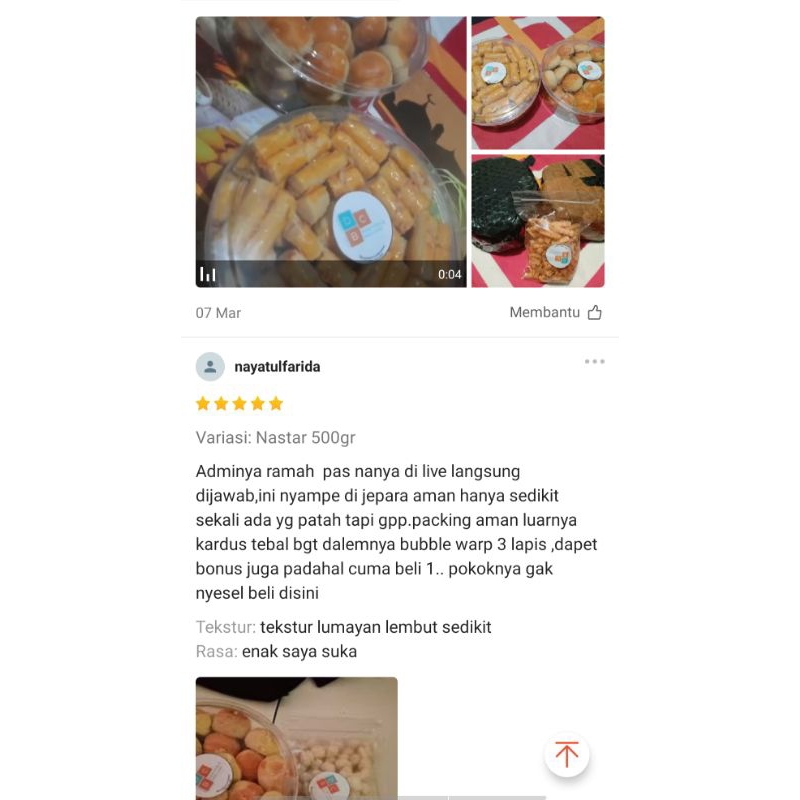
Task: Jump back to top of reviews
Action: coord(567,755)
